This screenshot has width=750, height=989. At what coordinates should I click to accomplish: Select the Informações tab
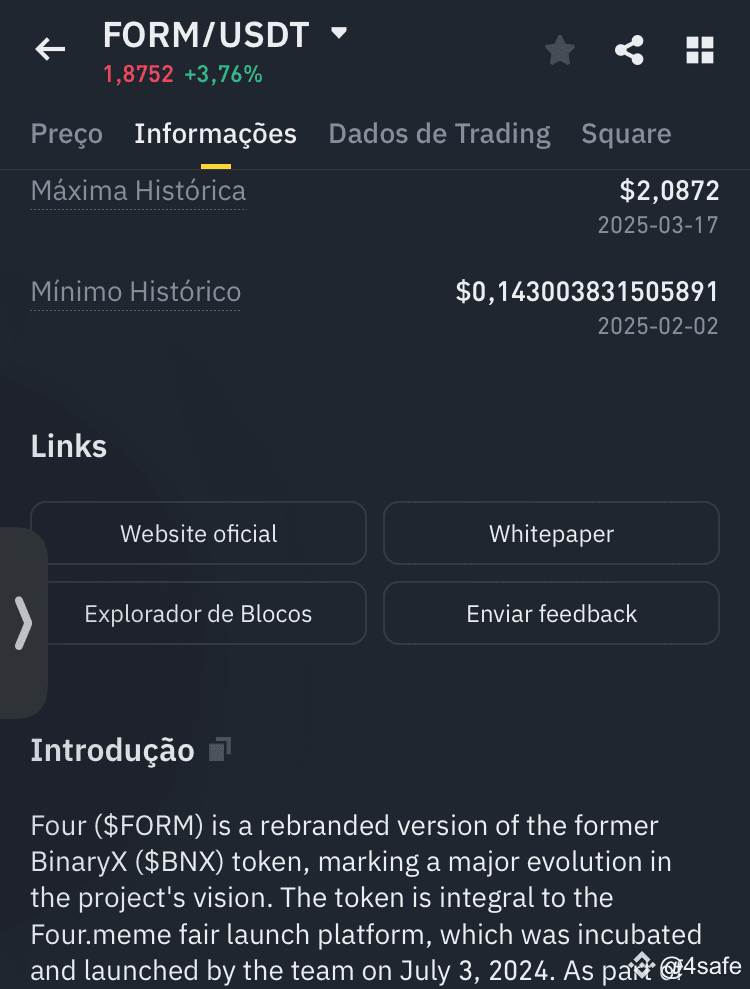pyautogui.click(x=215, y=133)
